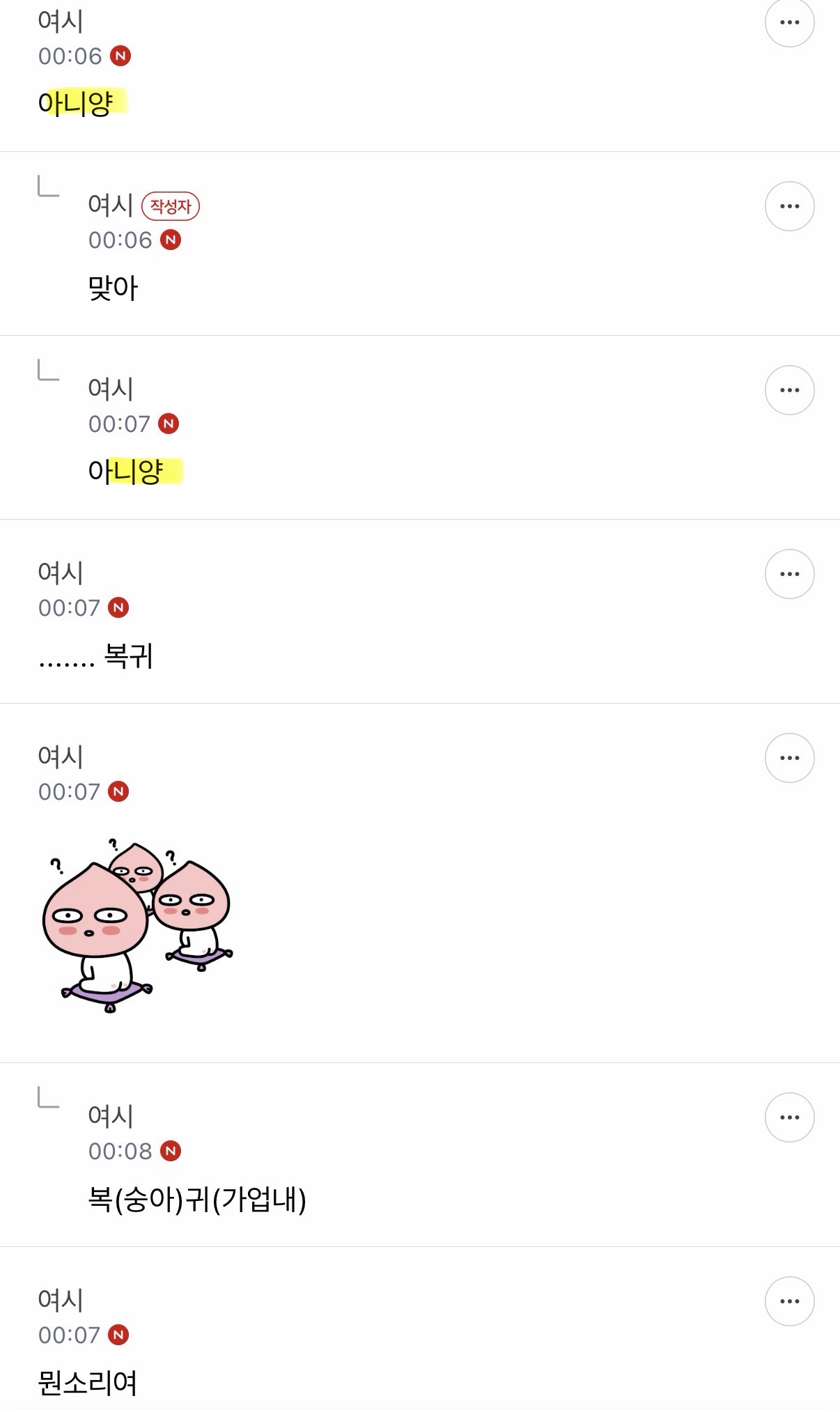The width and height of the screenshot is (840, 1410).
Task: Open more options for the 00:07 '아니양' reply
Action: coord(789,390)
